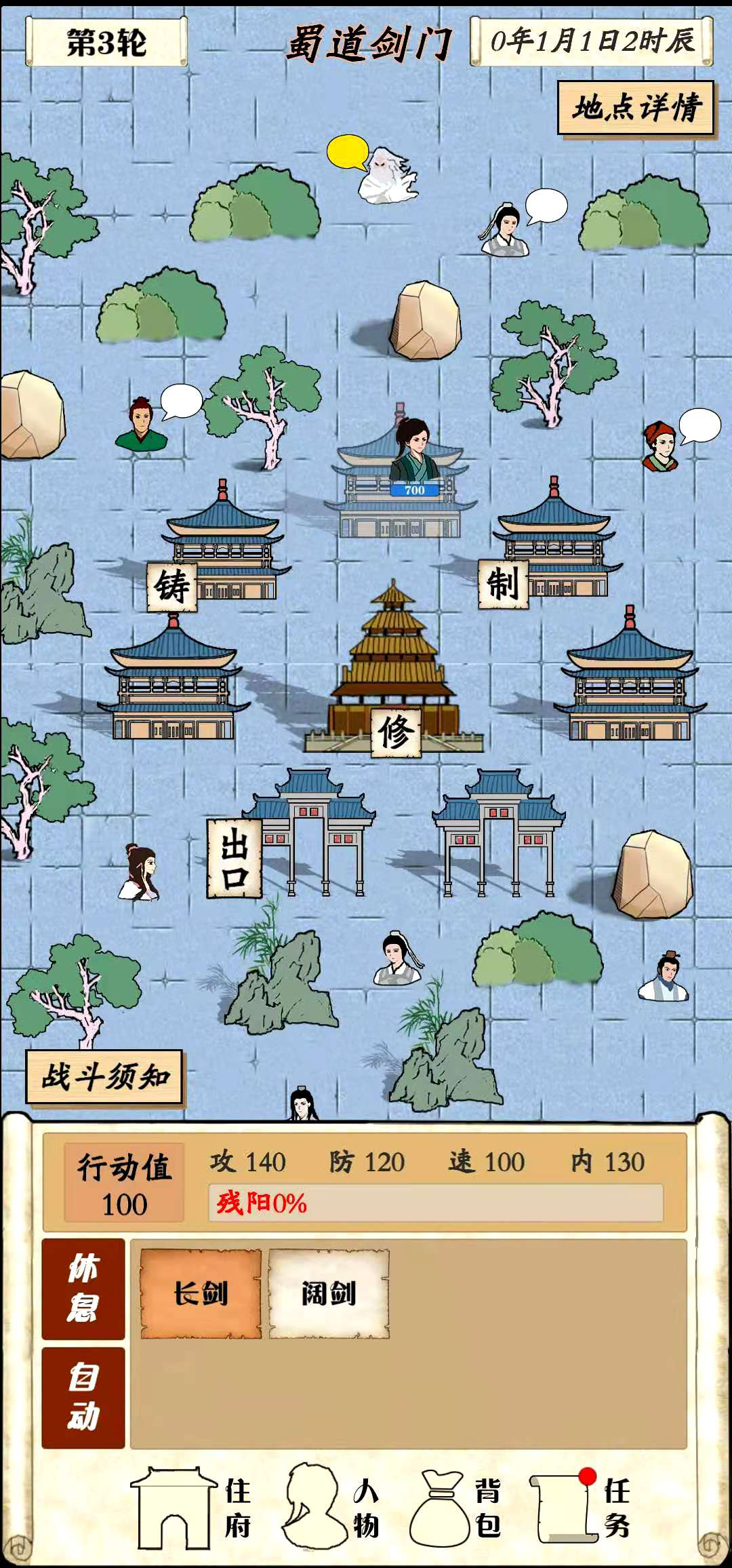
Task: Open the 战斗须知 battle guide
Action: point(104,1076)
